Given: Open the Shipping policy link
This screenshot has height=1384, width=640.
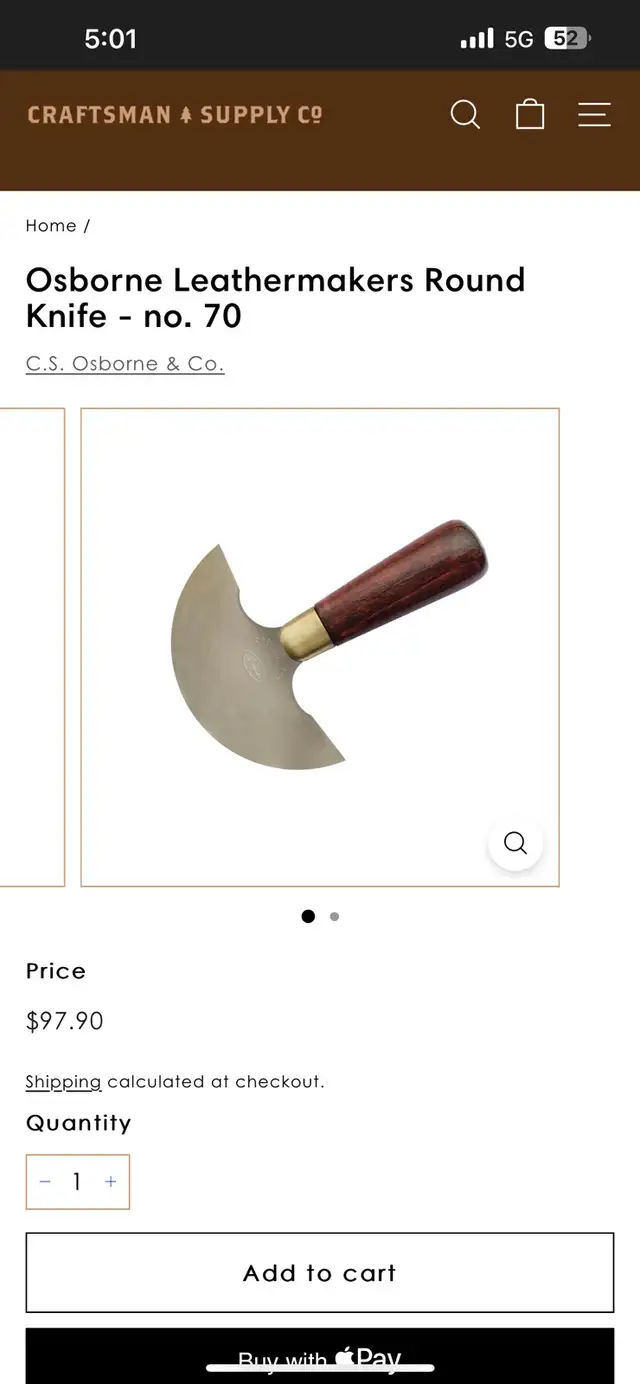Looking at the screenshot, I should tap(63, 1082).
